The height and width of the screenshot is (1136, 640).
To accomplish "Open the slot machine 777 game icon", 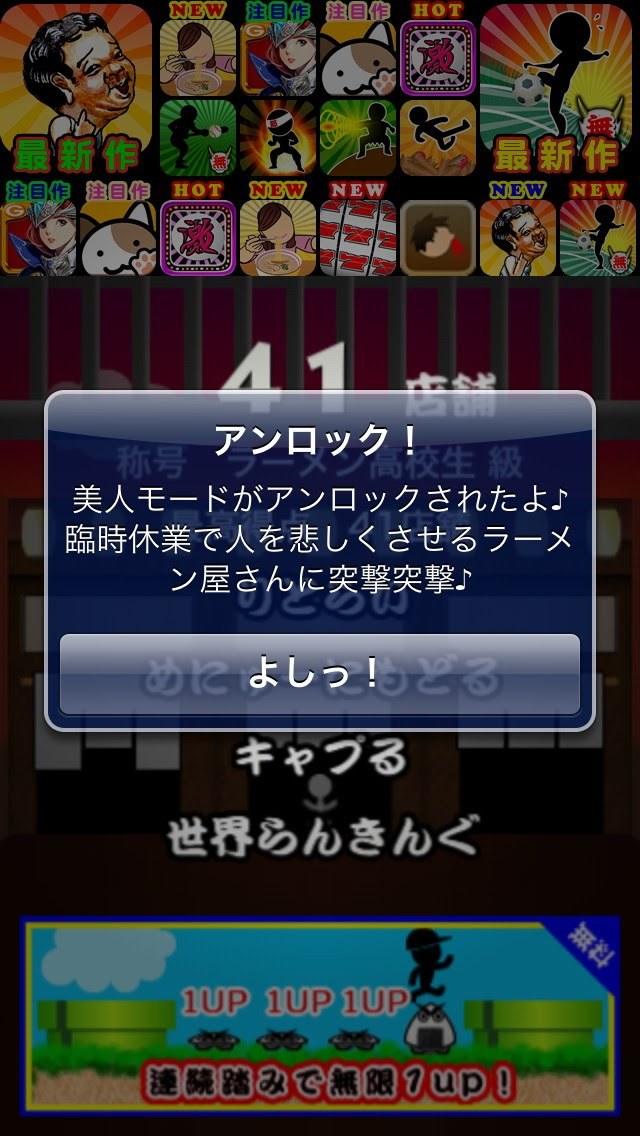I will point(358,237).
